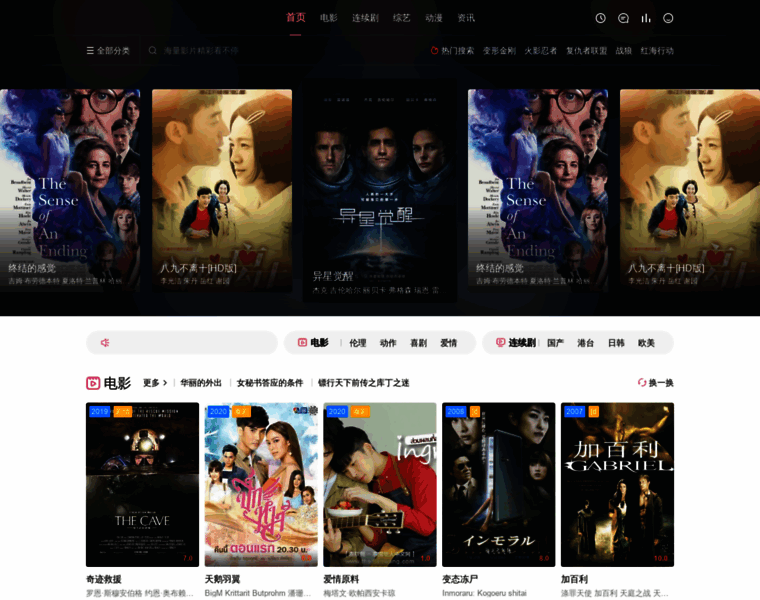Screen dimensions: 760x600
Task: Switch to the 电影 tab in top navigation
Action: (x=329, y=18)
